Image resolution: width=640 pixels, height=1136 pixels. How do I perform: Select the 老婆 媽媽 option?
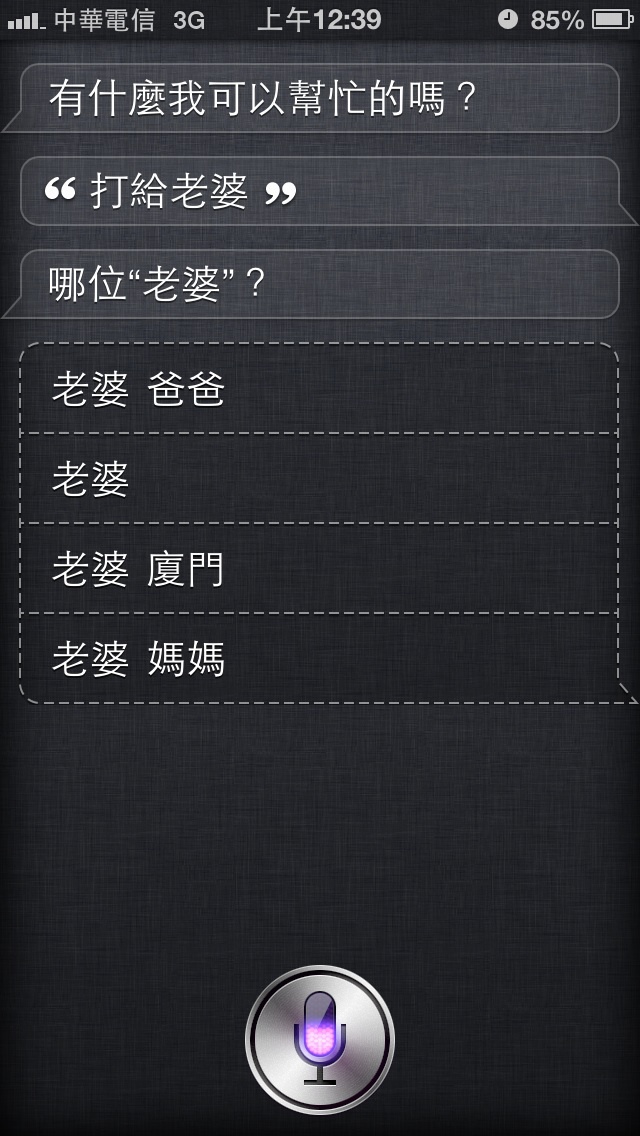click(319, 659)
